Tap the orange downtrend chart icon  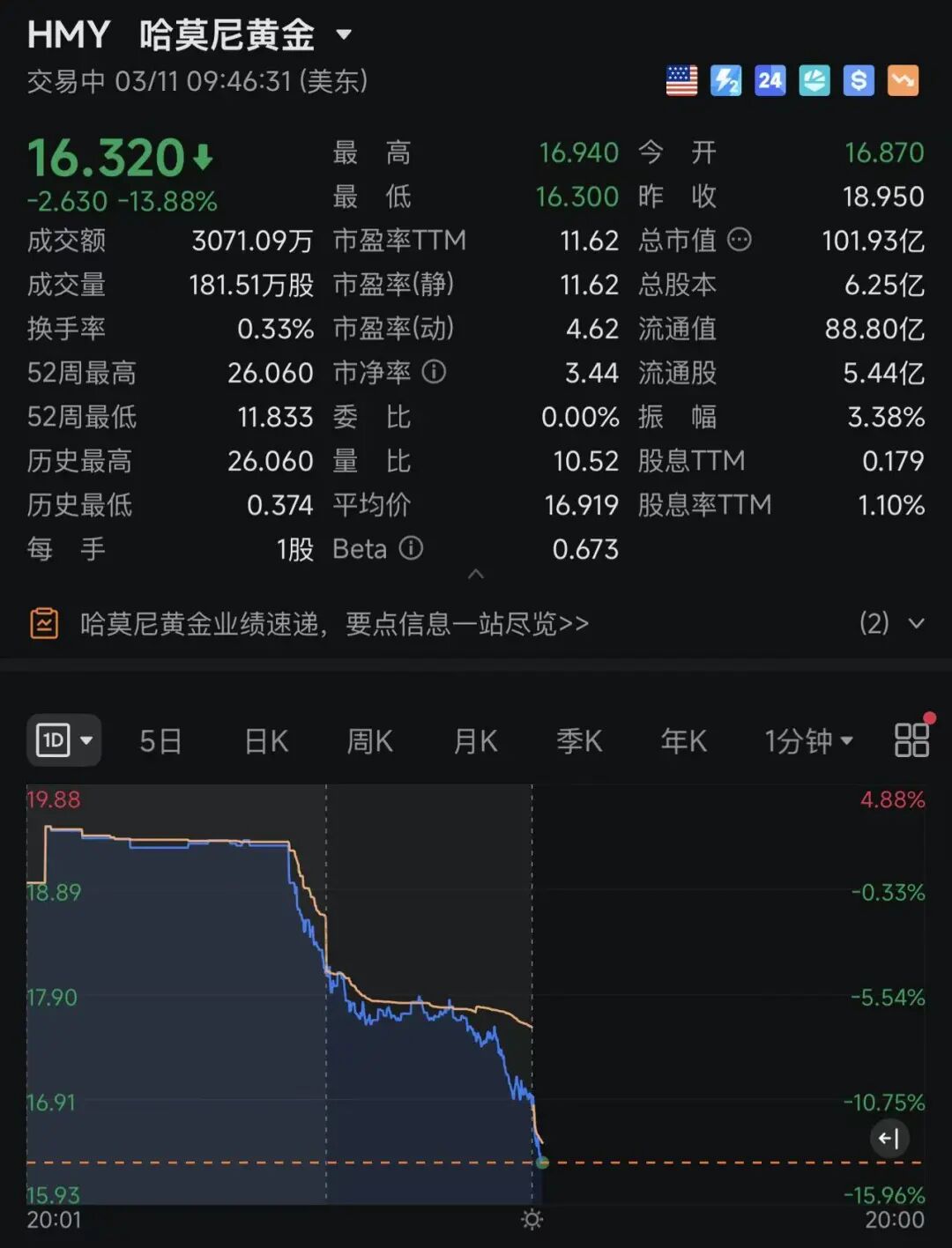click(x=903, y=81)
